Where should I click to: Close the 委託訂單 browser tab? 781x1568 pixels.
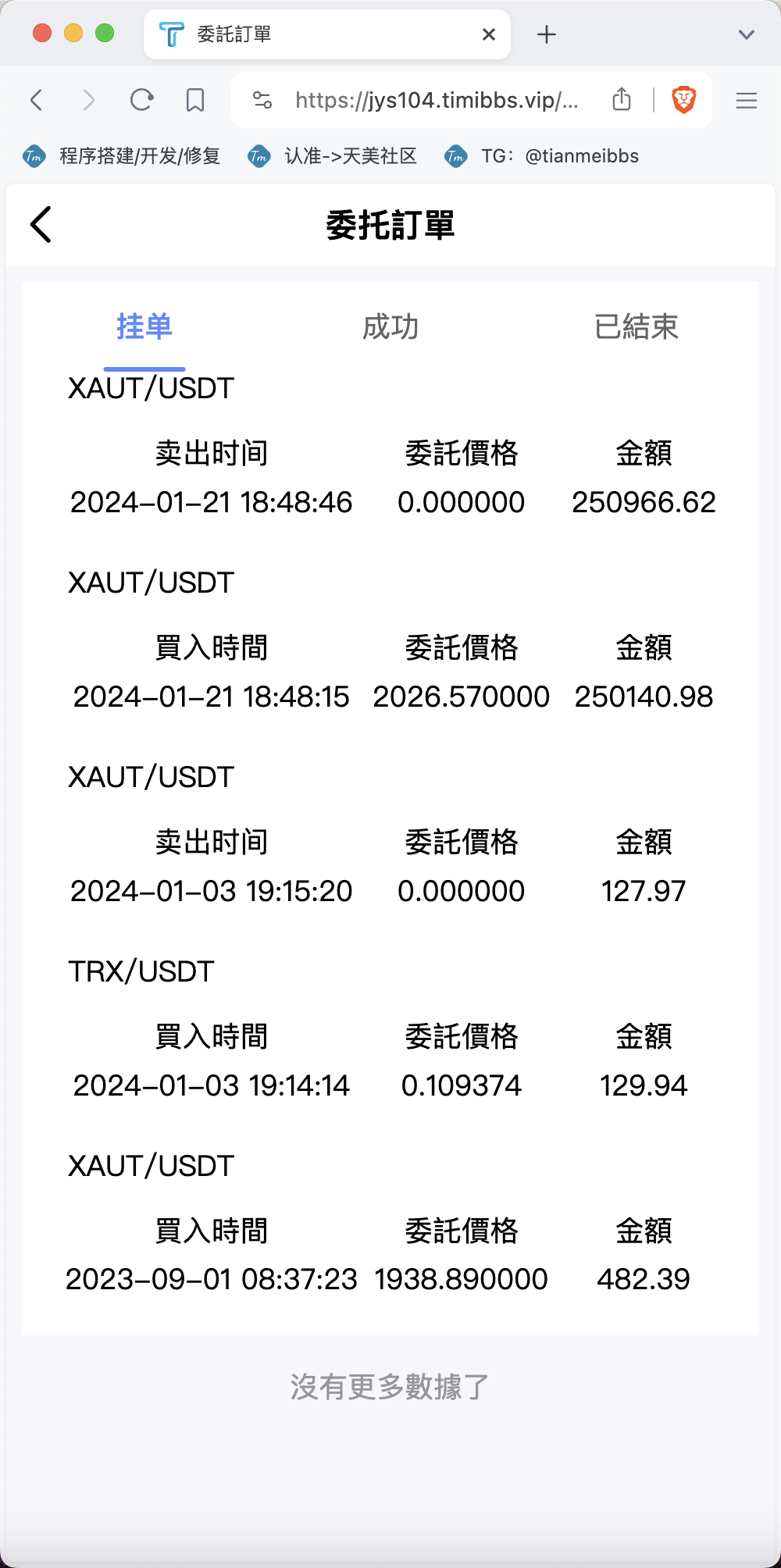(x=489, y=34)
